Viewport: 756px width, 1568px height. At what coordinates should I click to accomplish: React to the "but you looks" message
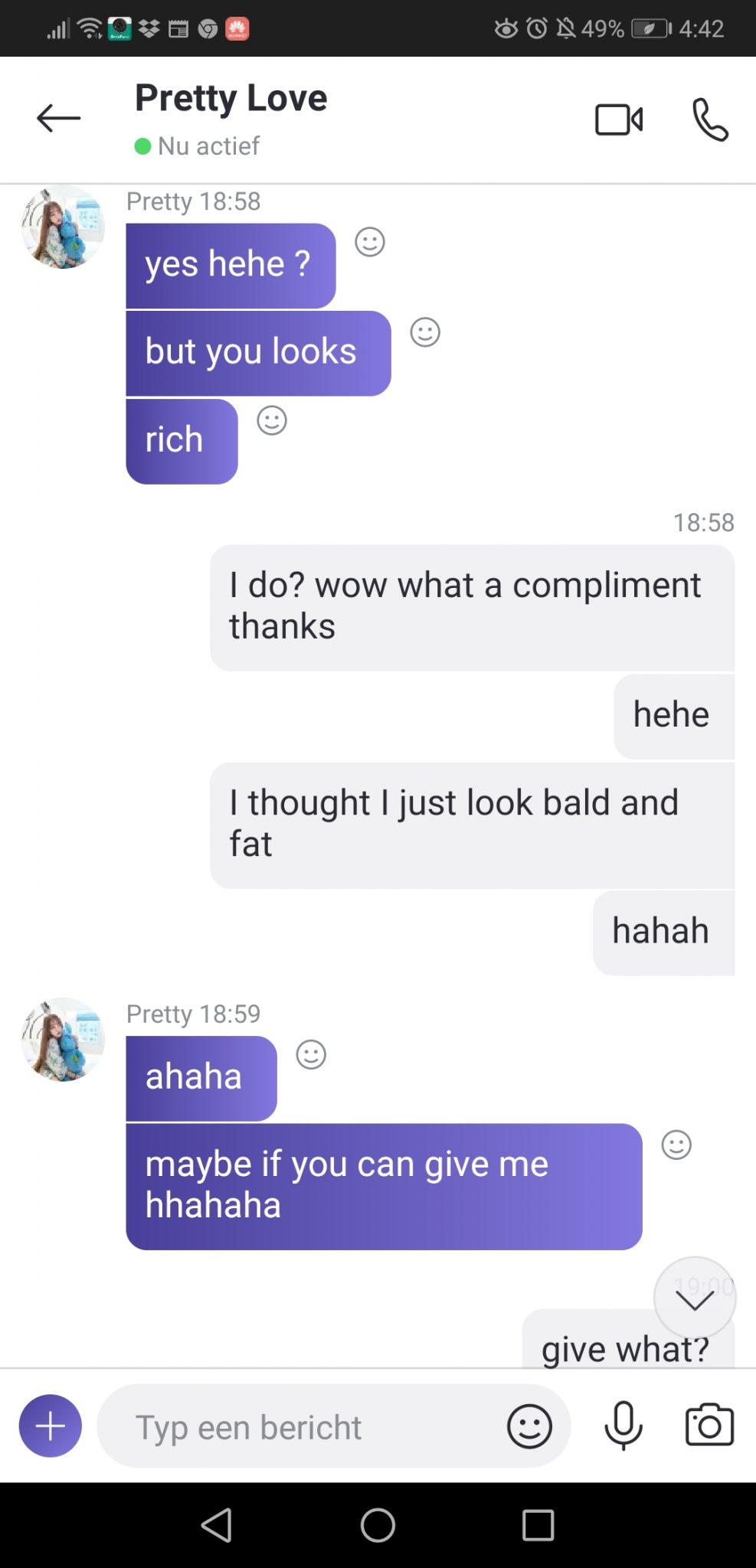(425, 332)
